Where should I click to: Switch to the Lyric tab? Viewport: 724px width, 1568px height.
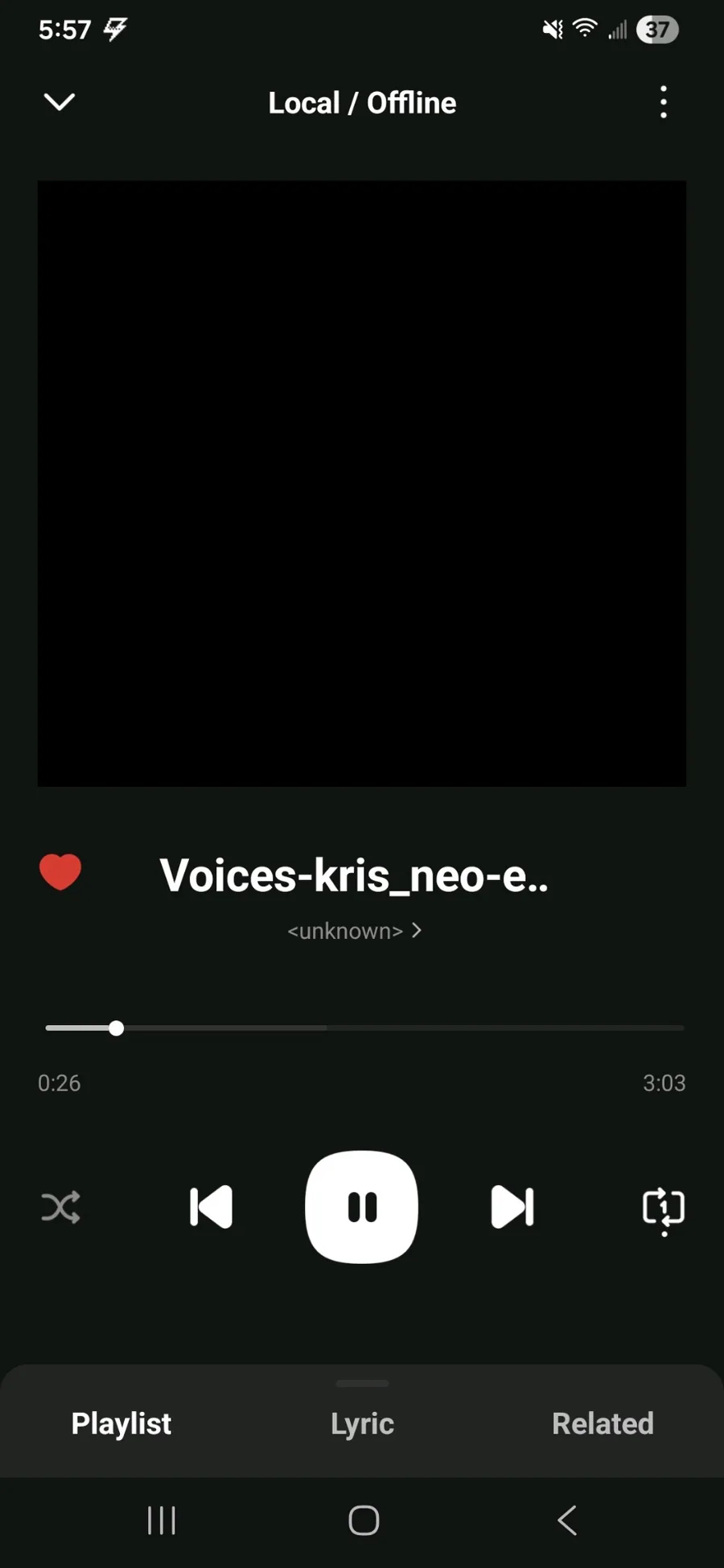(x=362, y=1423)
